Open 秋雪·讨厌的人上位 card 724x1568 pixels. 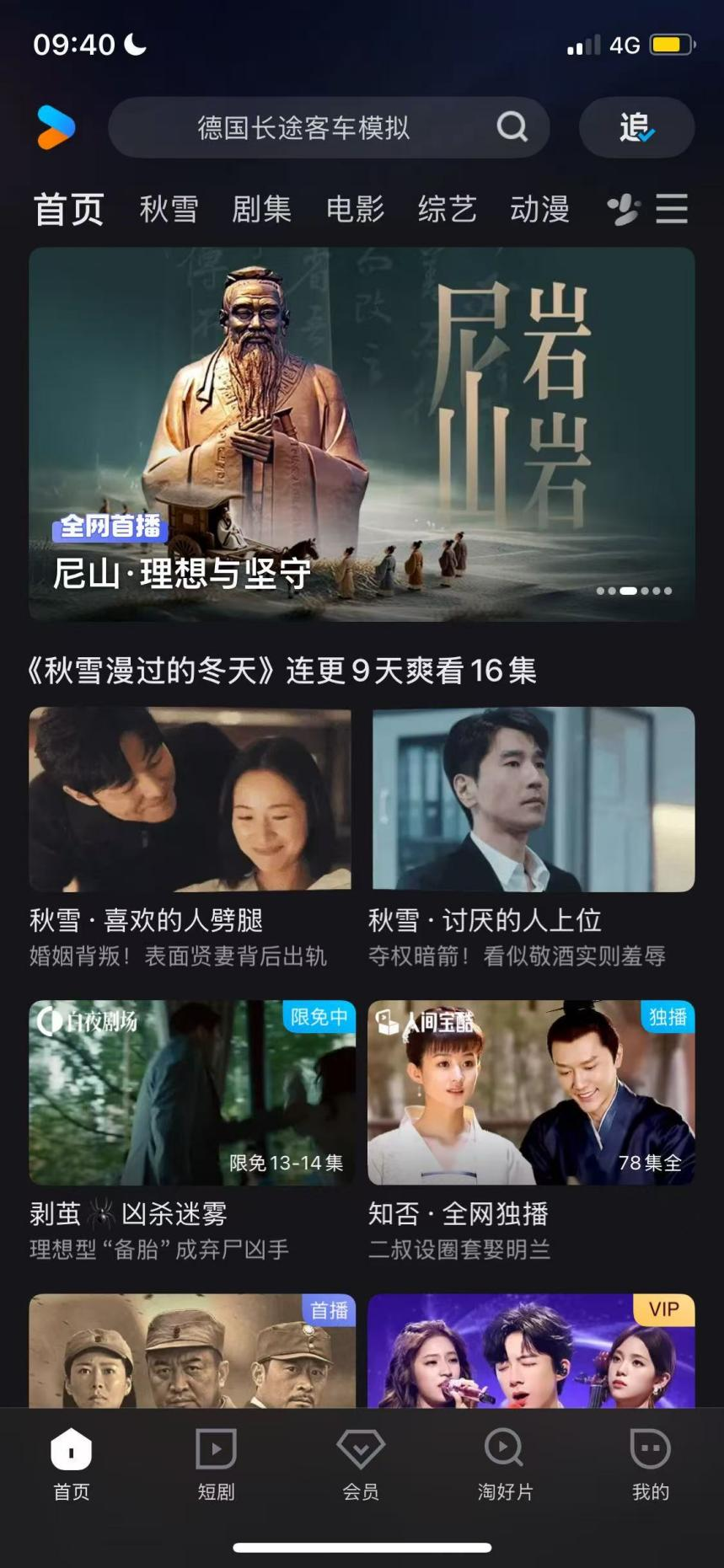click(533, 799)
